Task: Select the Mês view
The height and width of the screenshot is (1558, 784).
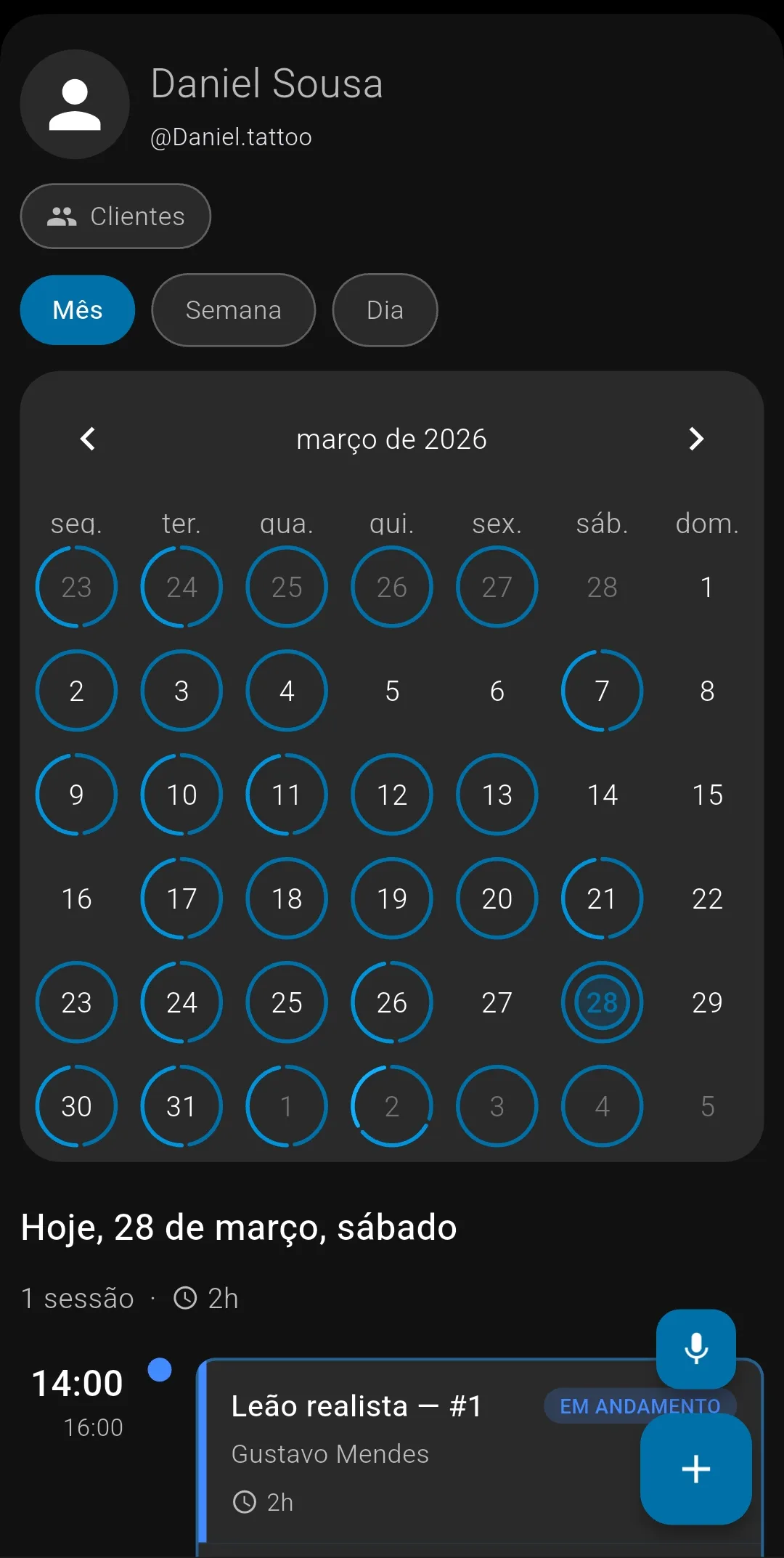Action: 78,310
